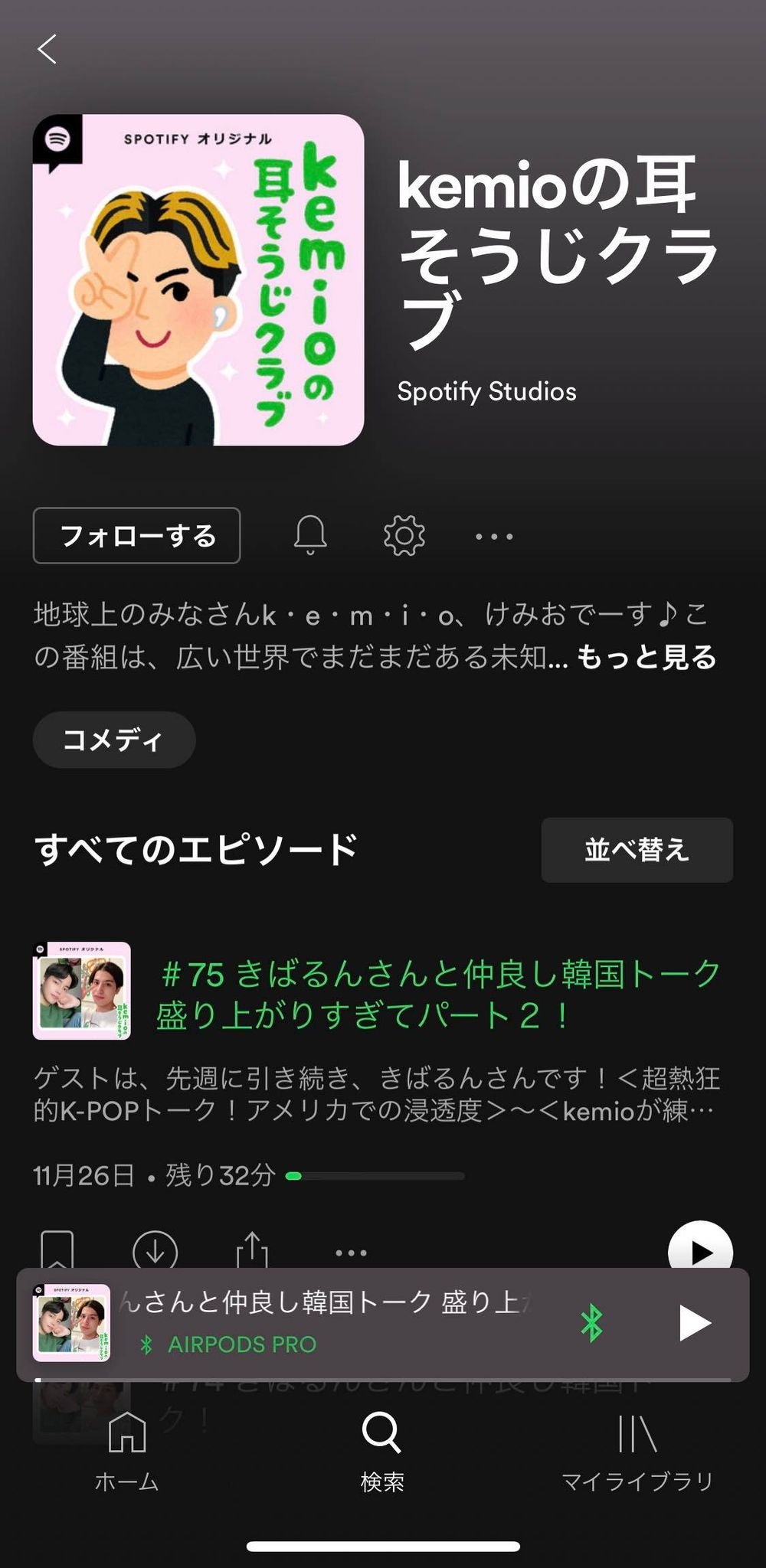
Task: Tap the フォローする follow button
Action: [137, 535]
